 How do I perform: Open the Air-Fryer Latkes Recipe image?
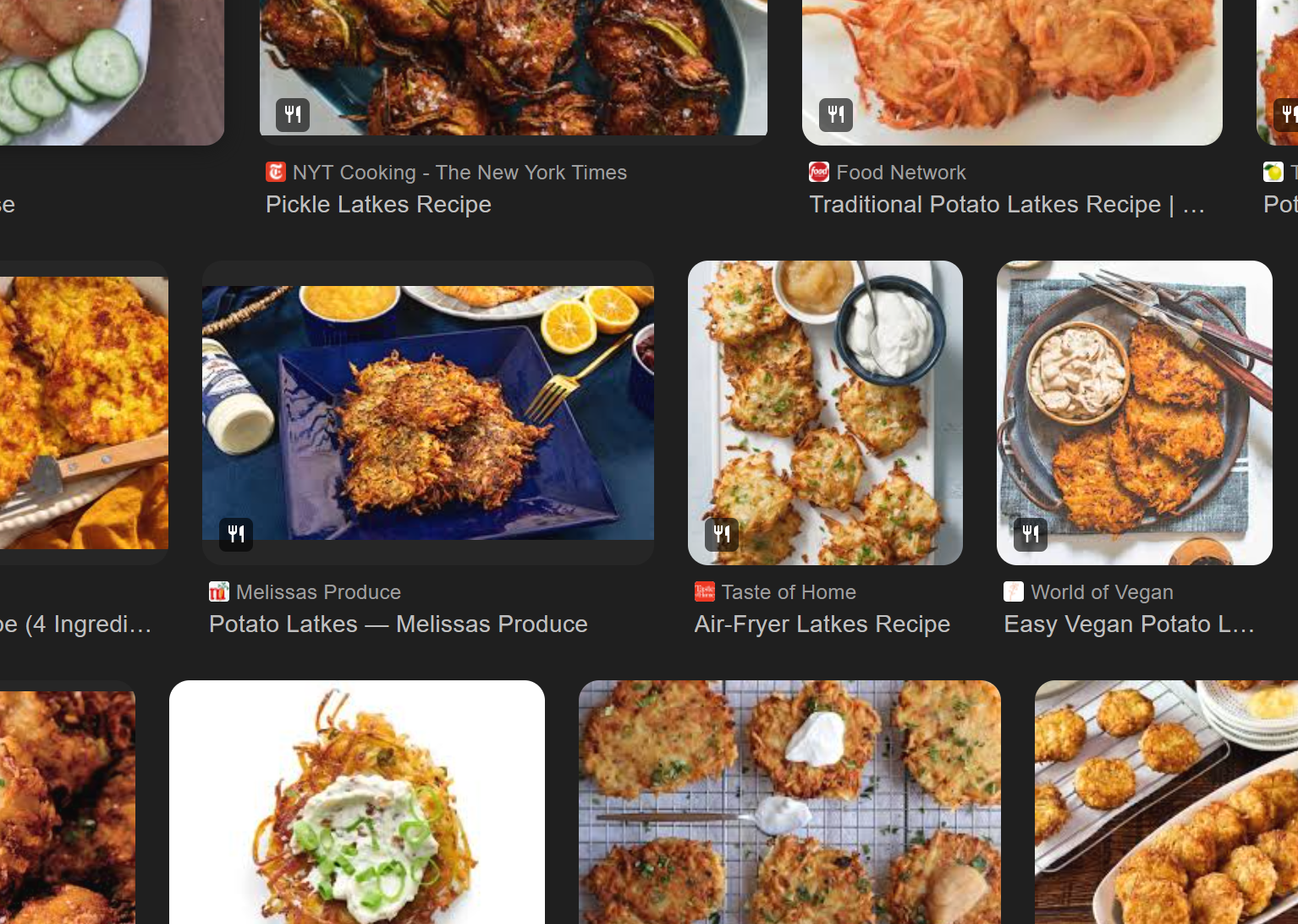[x=825, y=412]
